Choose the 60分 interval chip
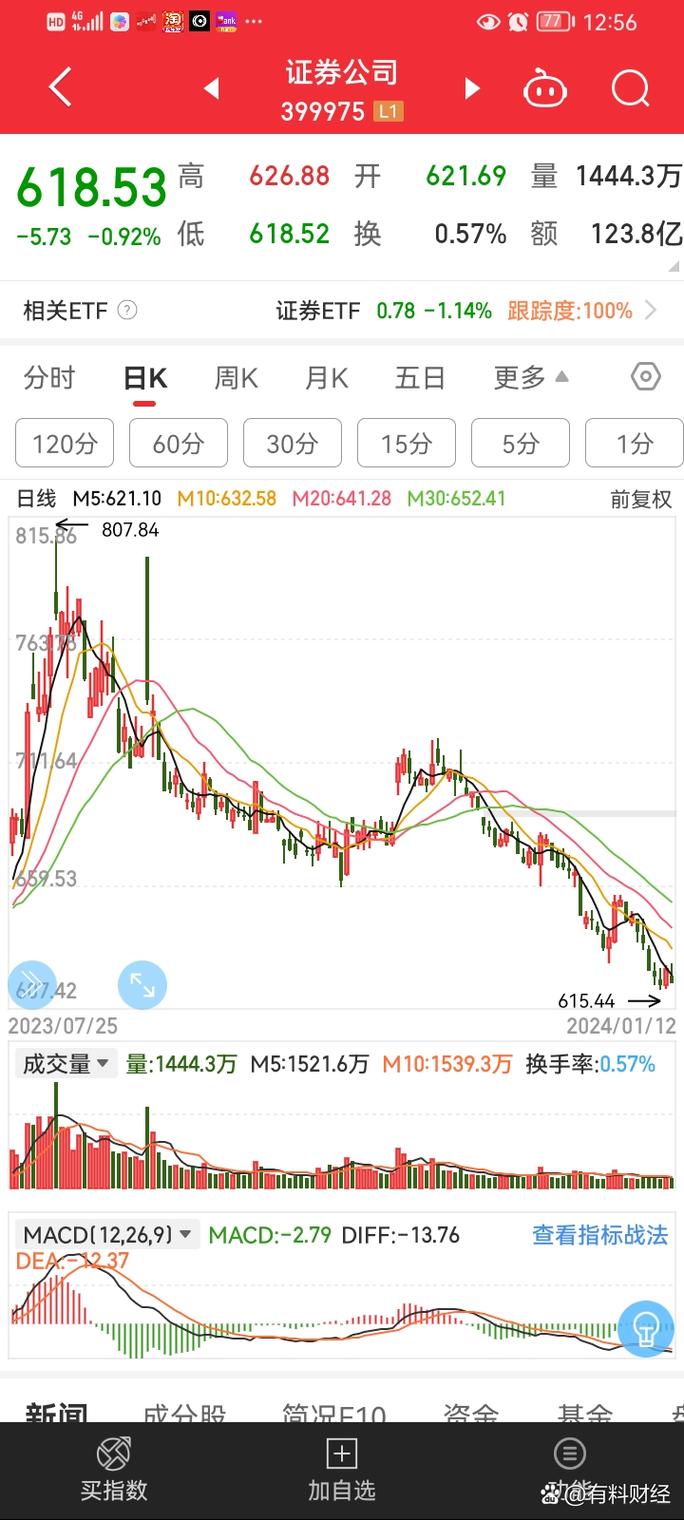The width and height of the screenshot is (684, 1520). (178, 443)
